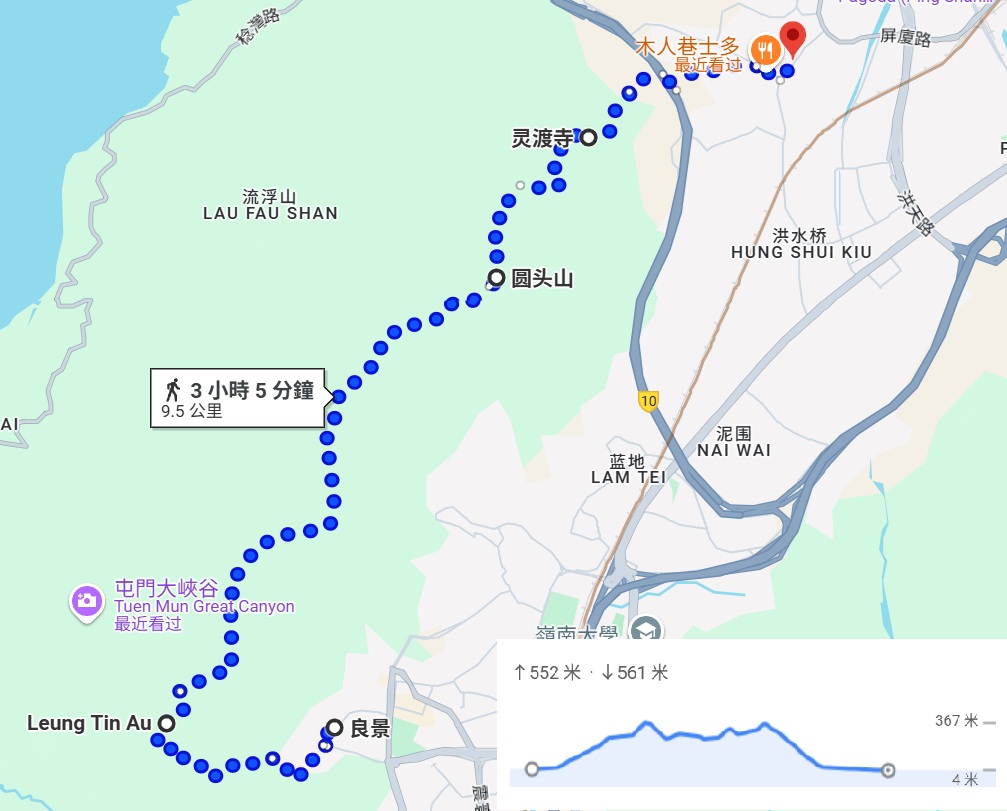Tap the Leung Tin Au waypoint marker
The height and width of the screenshot is (811, 1007).
coord(166,723)
